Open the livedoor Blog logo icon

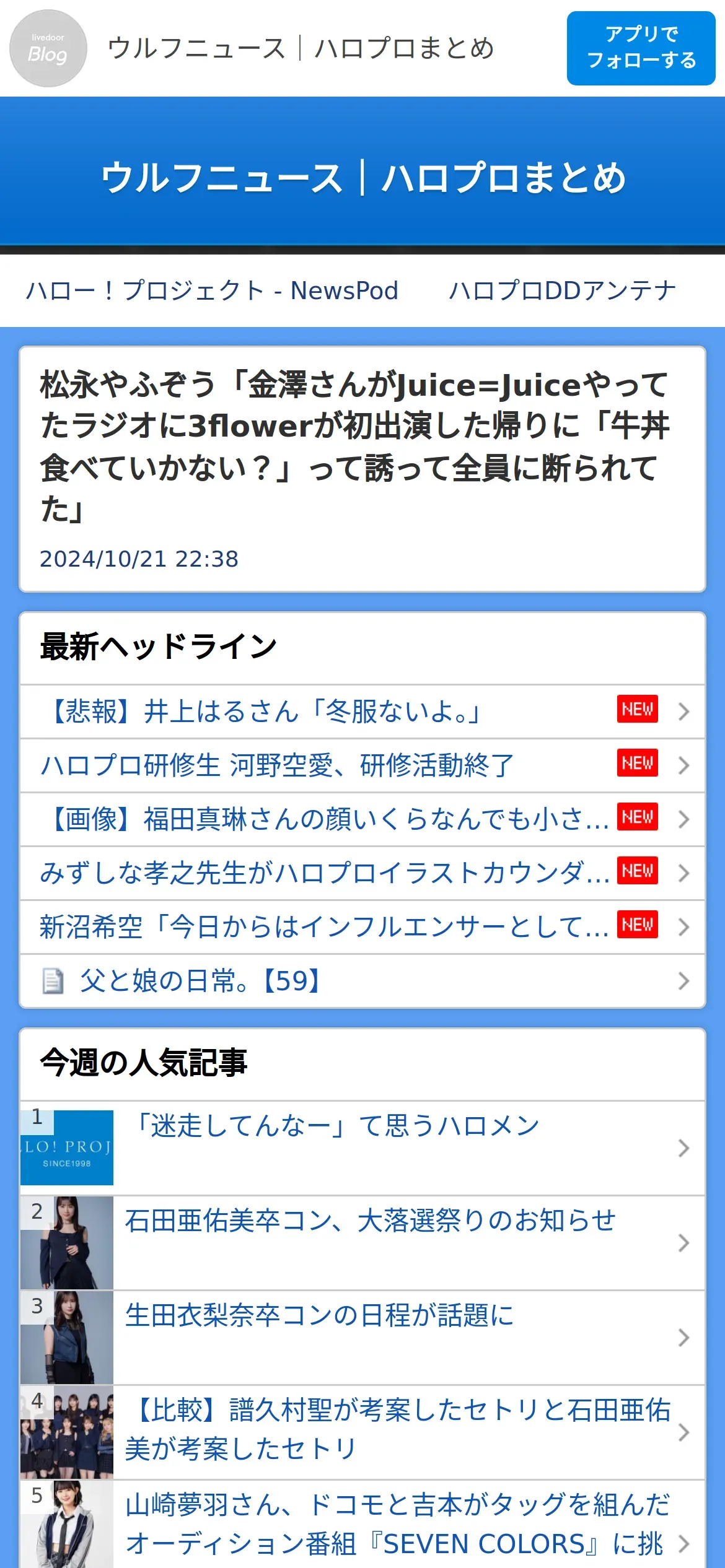(x=48, y=48)
